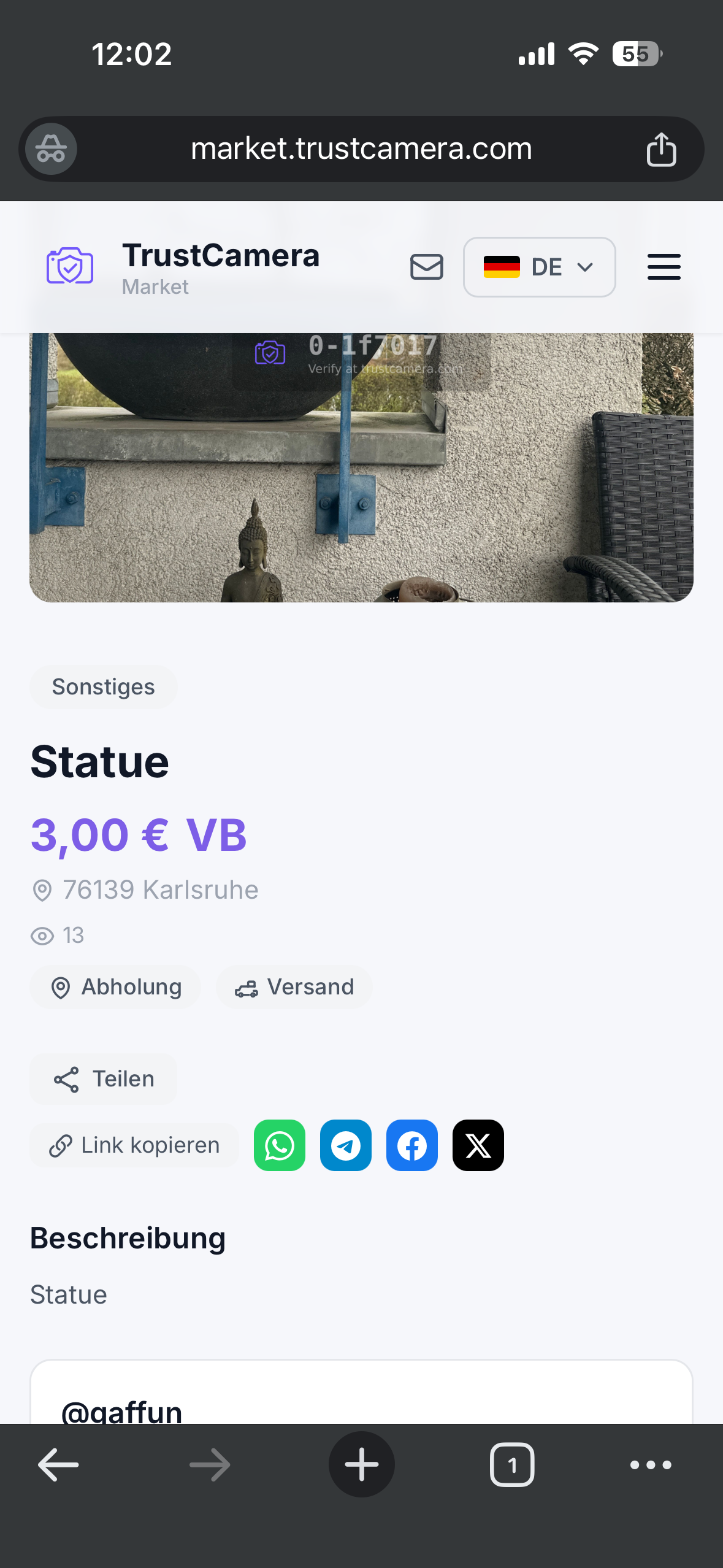This screenshot has width=723, height=1568.
Task: Expand the DE language dropdown
Action: coord(539,267)
